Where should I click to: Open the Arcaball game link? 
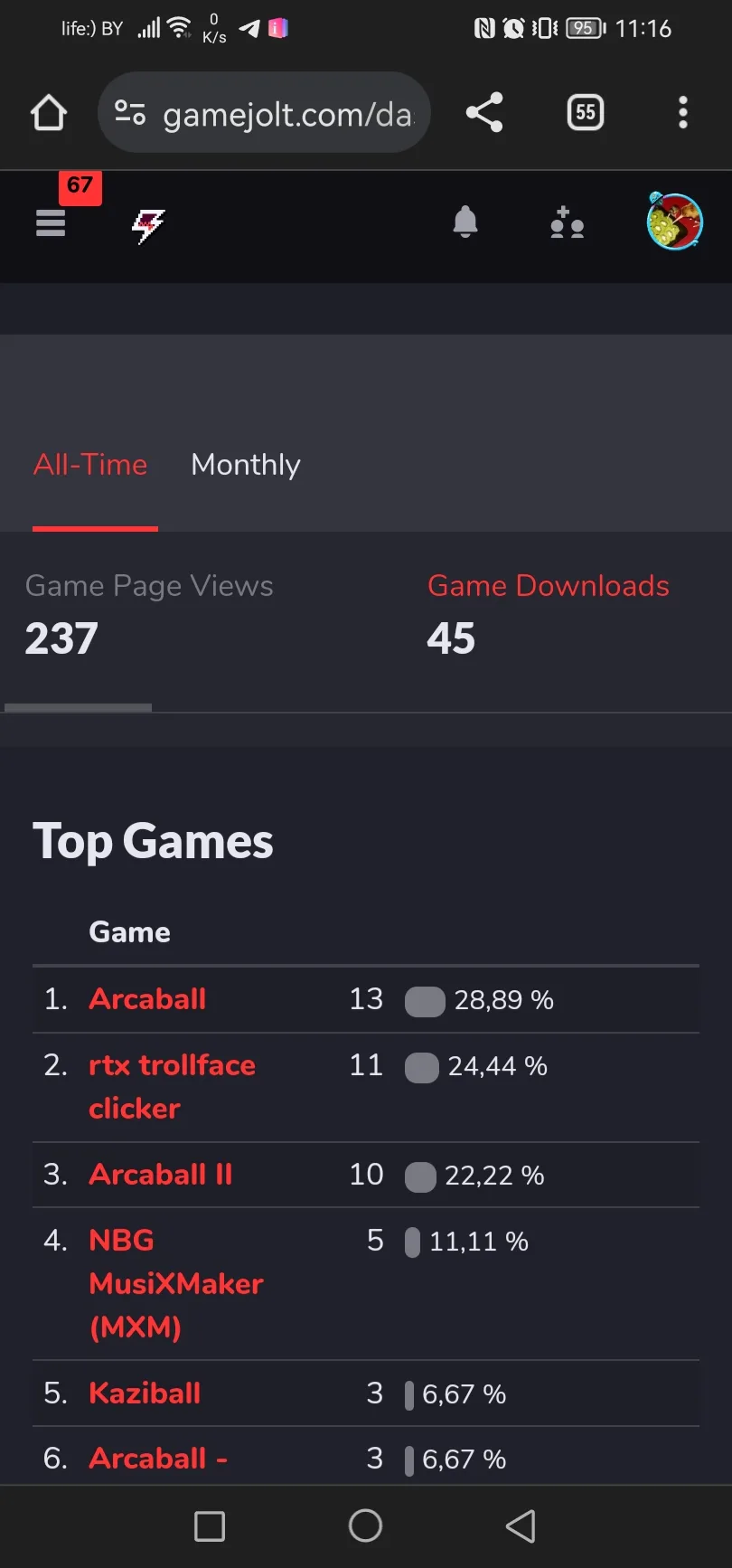click(x=147, y=998)
